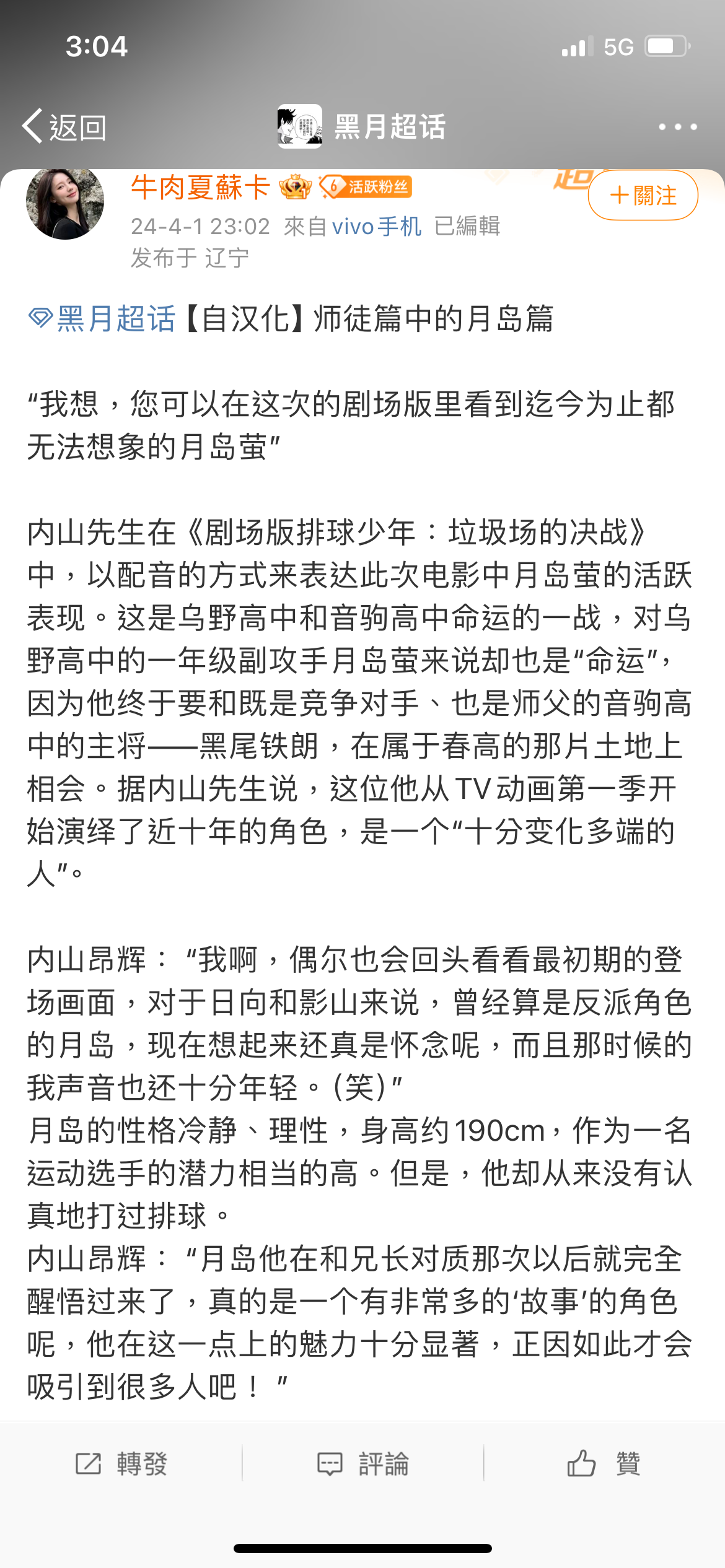Repost this post via 轉發
The height and width of the screenshot is (1568, 725).
[x=121, y=1464]
